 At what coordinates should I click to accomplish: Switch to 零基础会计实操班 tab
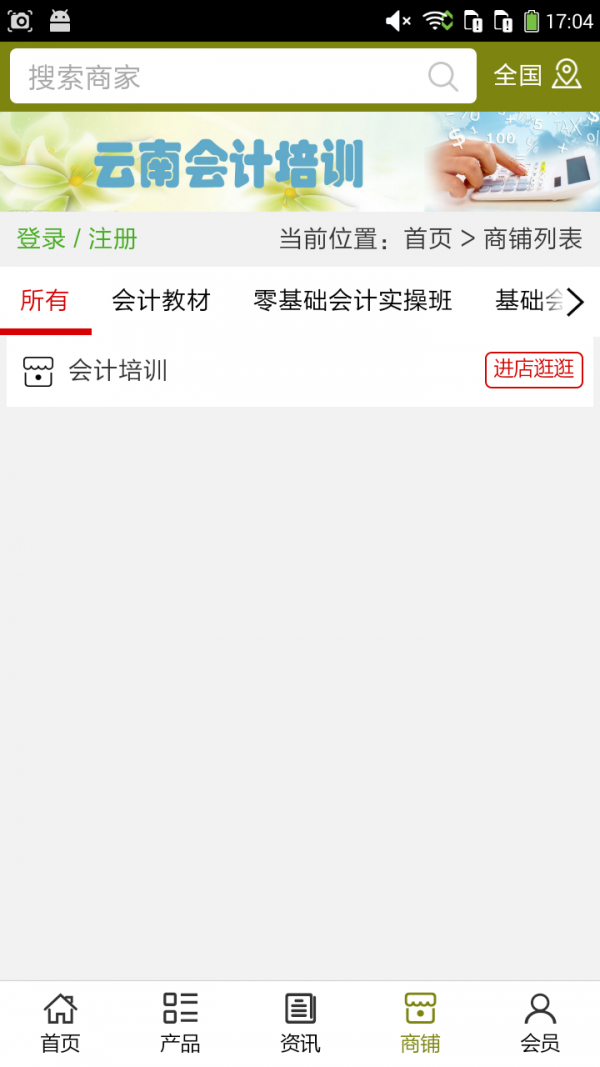[x=353, y=301]
